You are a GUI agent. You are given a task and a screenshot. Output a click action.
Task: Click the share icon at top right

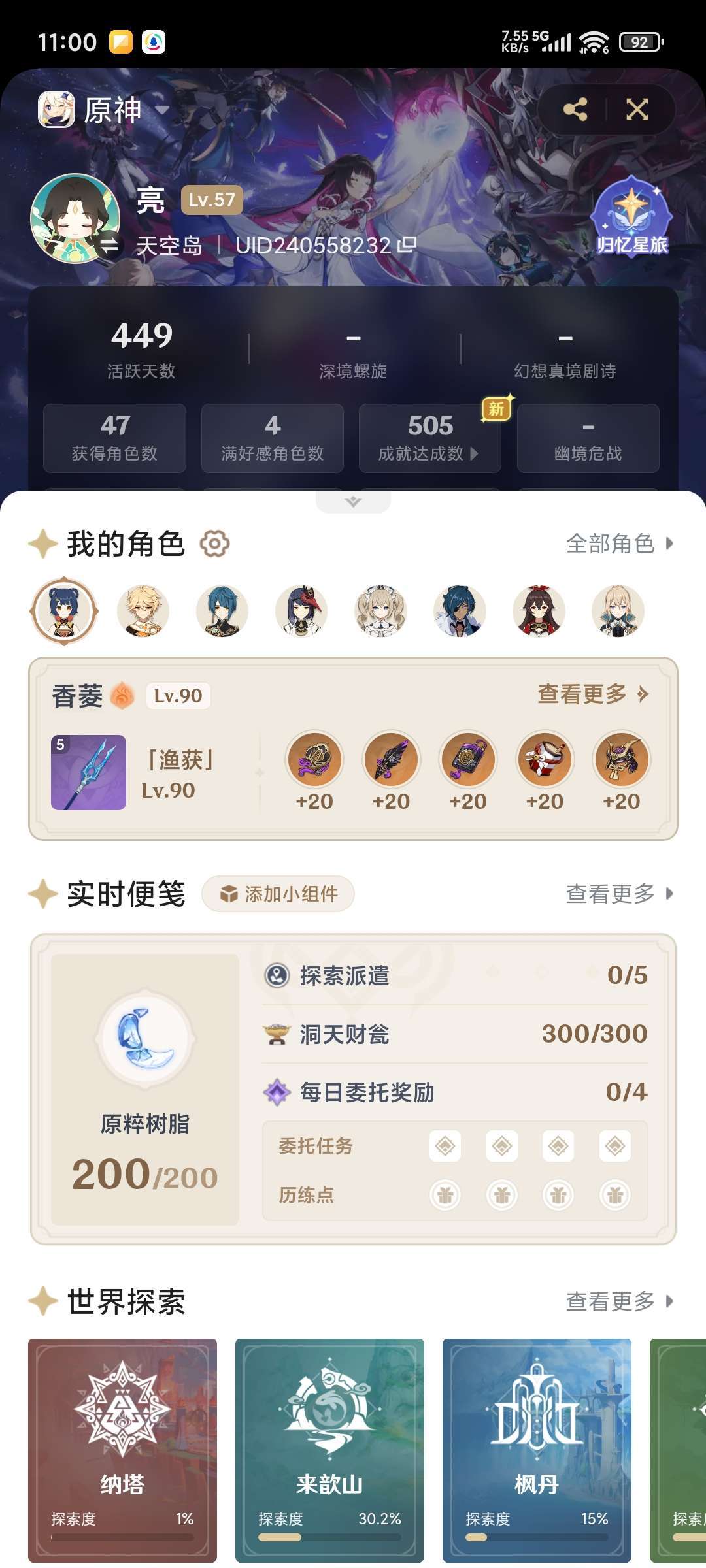point(576,109)
